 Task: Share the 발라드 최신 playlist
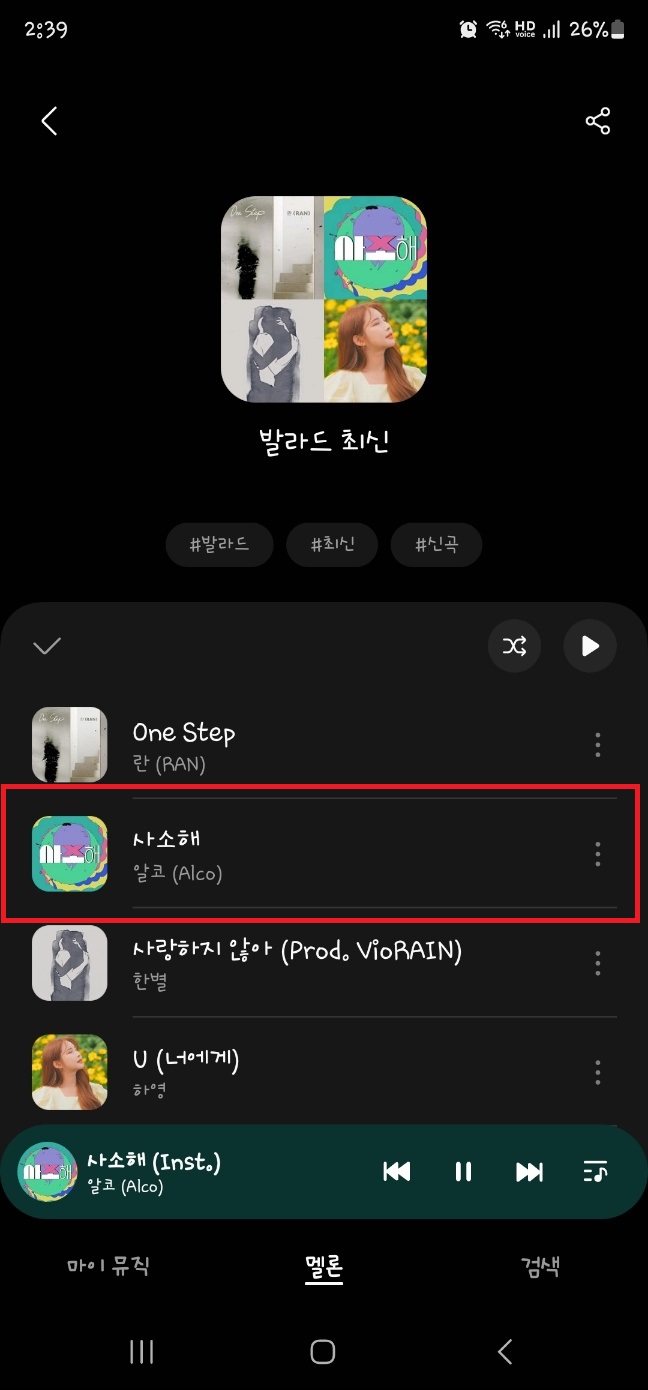coord(597,122)
